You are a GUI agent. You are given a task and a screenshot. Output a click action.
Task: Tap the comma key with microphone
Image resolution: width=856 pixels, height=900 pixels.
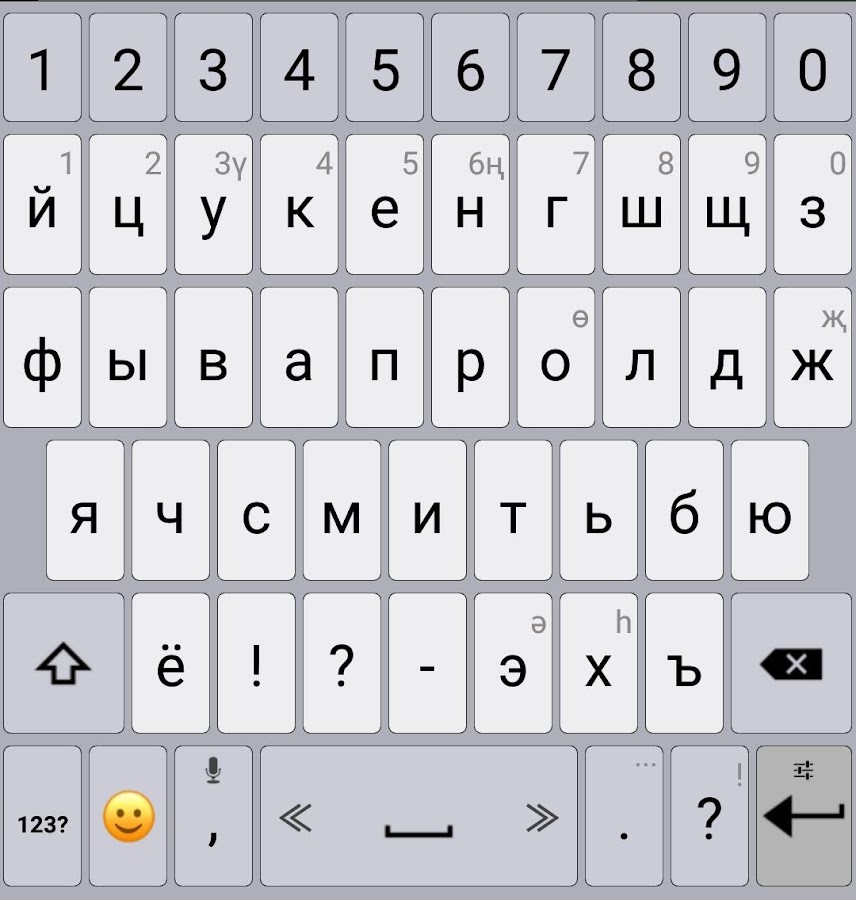point(213,817)
